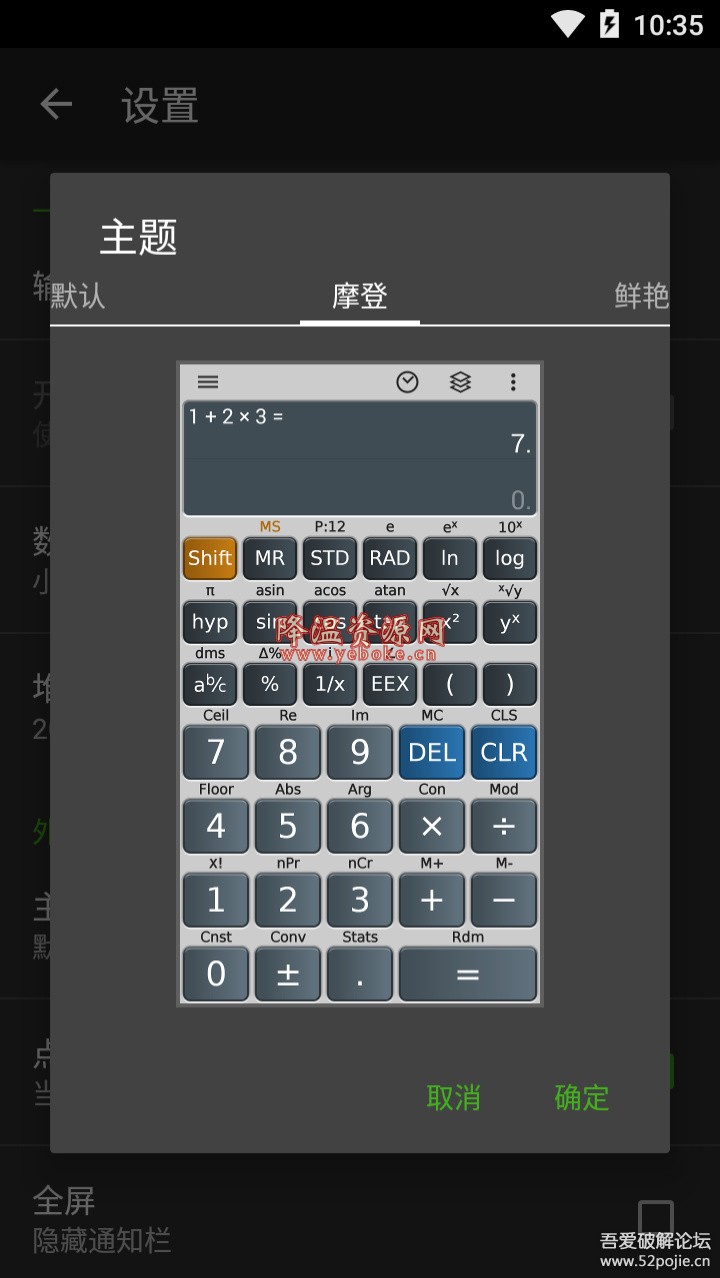The height and width of the screenshot is (1278, 720).
Task: Select the 摩登 theme tab
Action: pyautogui.click(x=360, y=296)
